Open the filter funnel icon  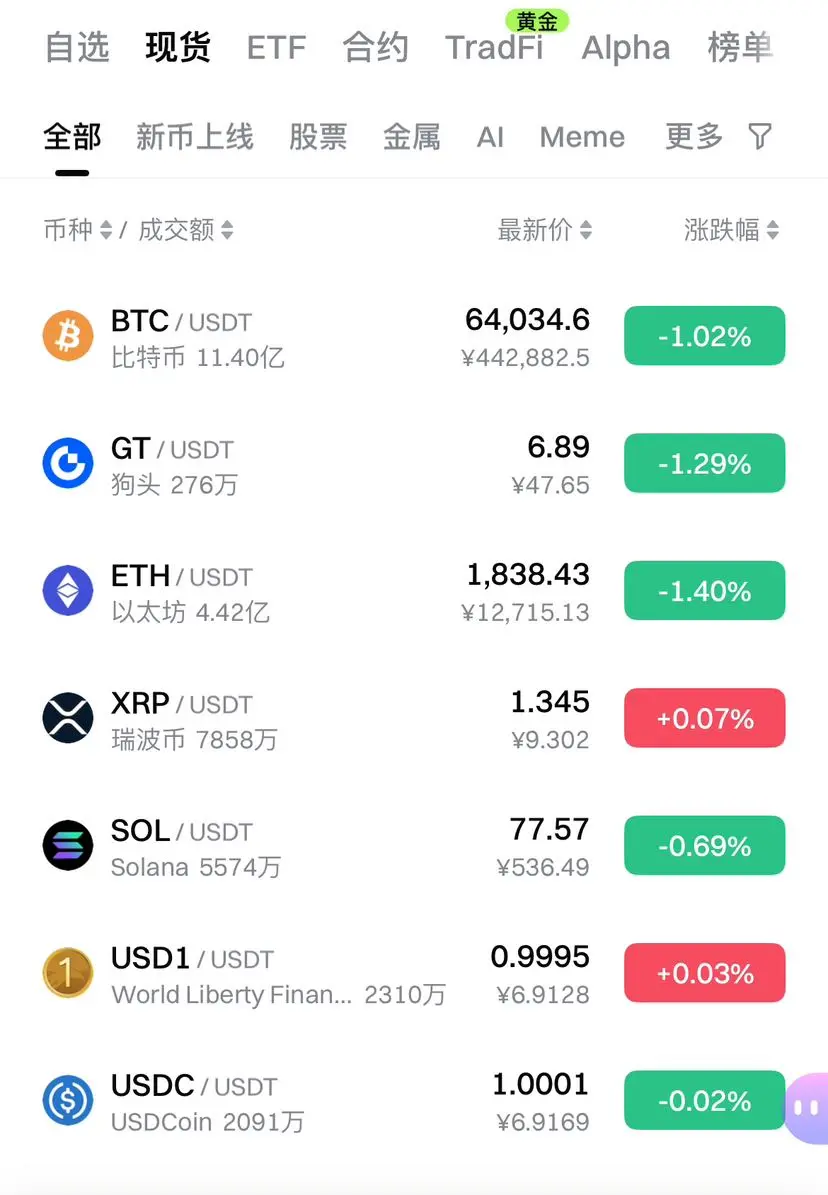click(x=761, y=137)
